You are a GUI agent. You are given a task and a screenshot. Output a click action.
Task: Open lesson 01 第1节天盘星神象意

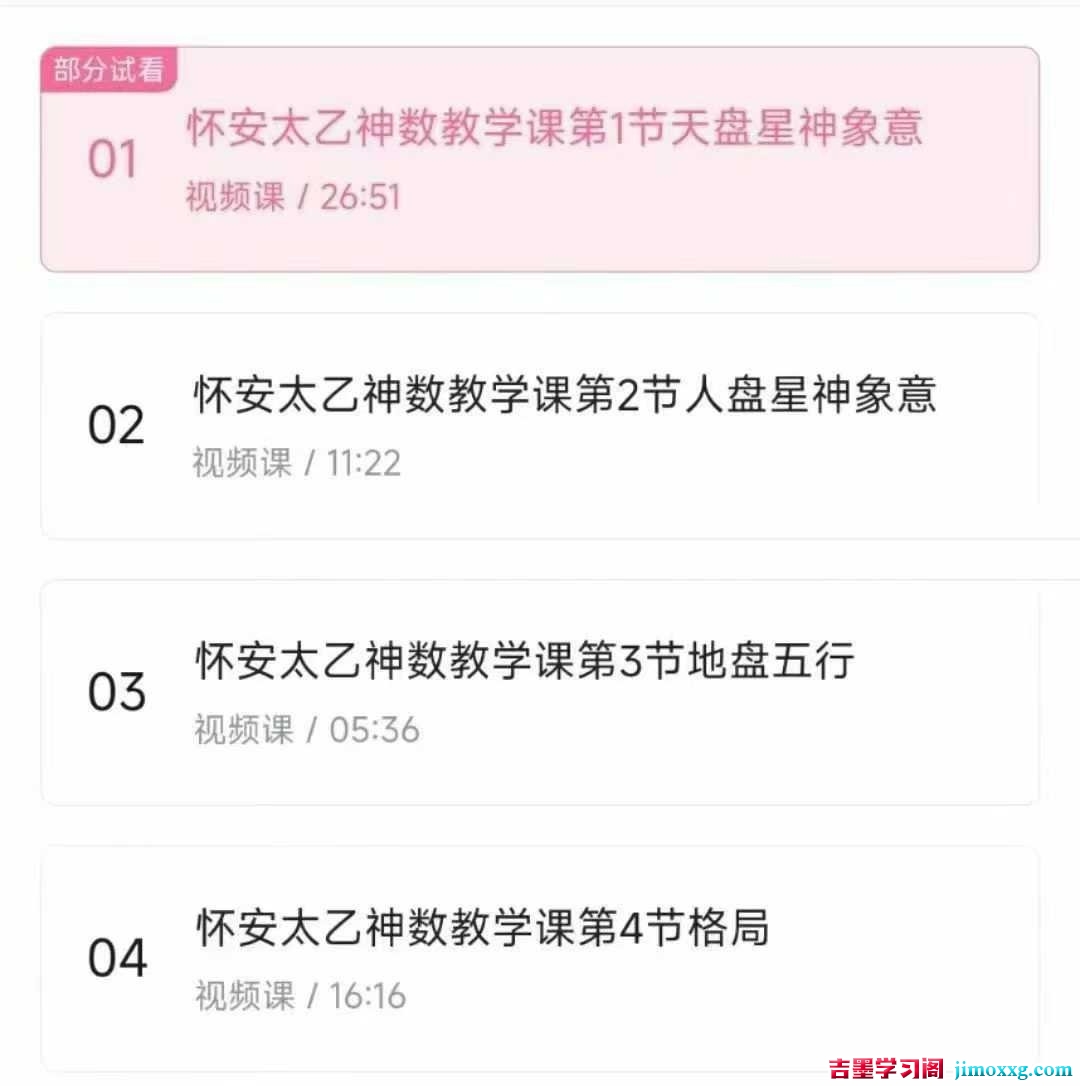[x=553, y=130]
